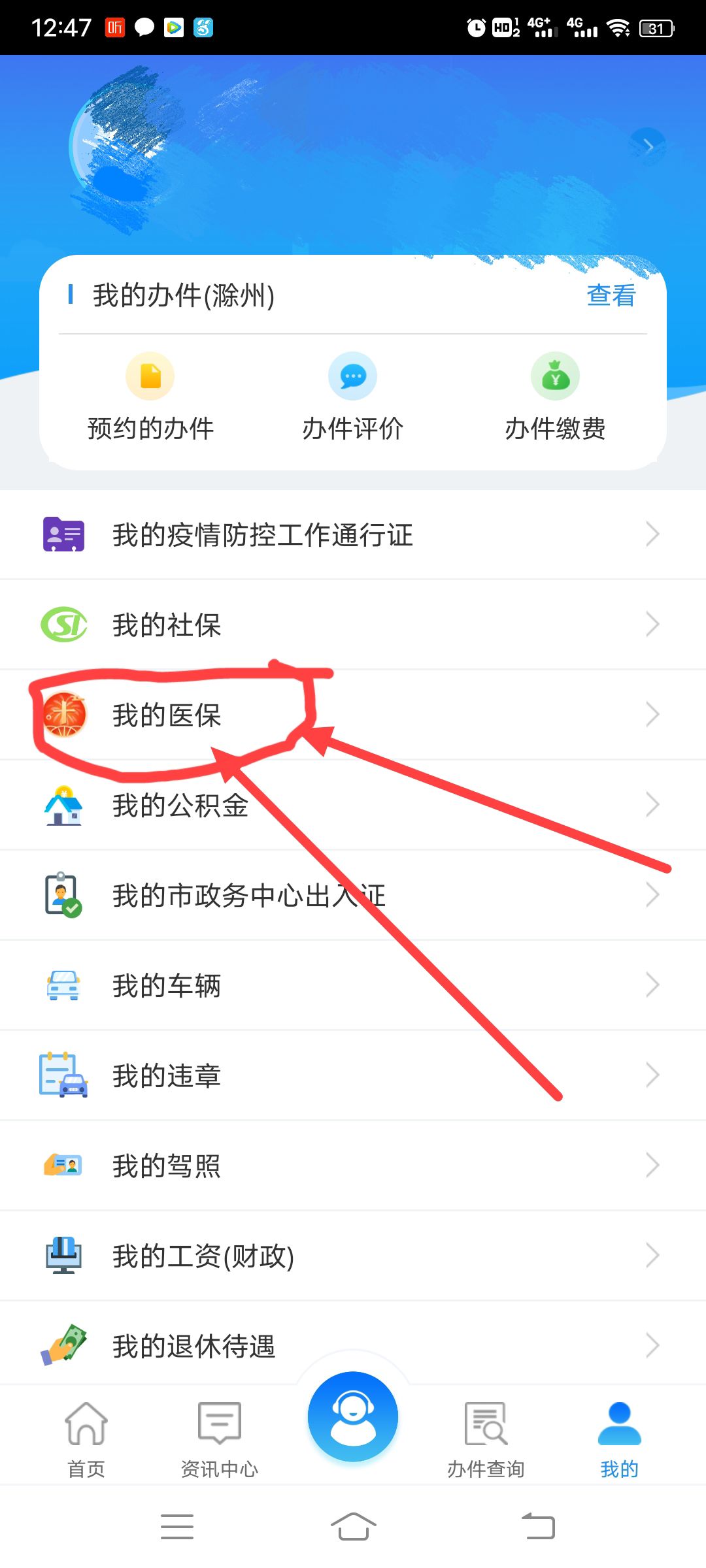Open the customer service headset button
Viewport: 706px width, 1568px height.
click(353, 1416)
